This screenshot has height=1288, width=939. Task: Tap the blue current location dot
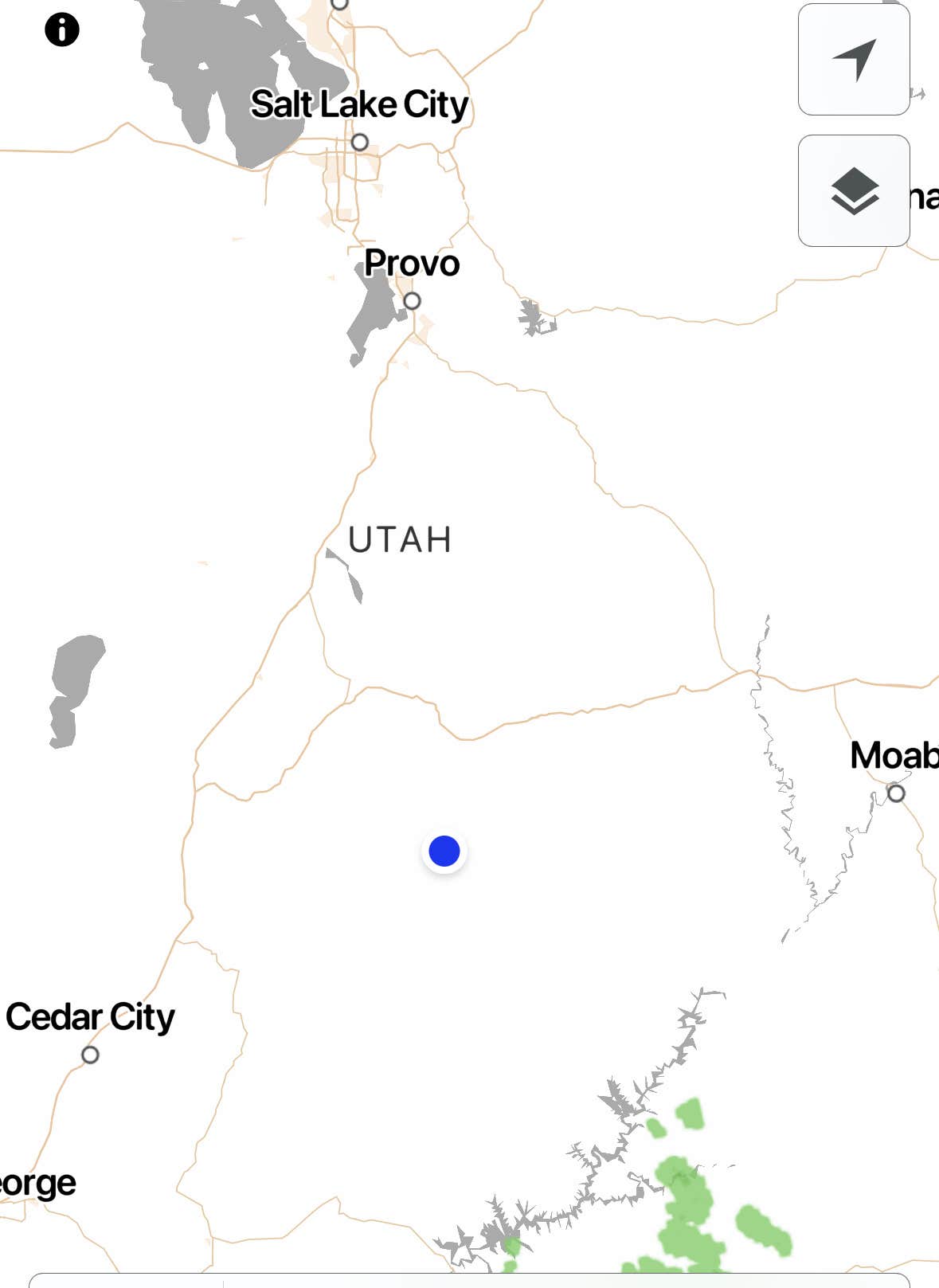(x=444, y=851)
